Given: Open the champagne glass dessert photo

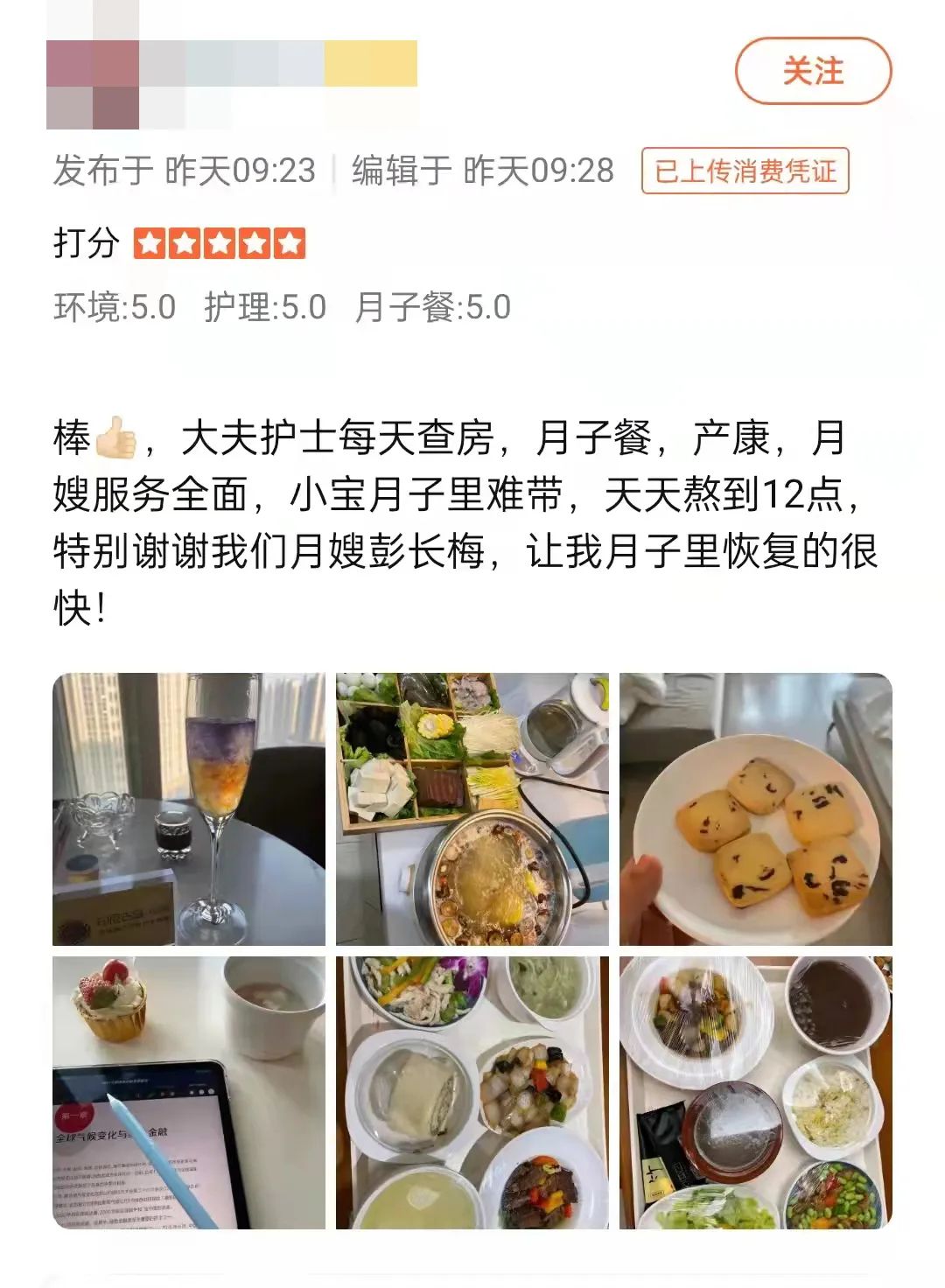Looking at the screenshot, I should [x=189, y=808].
